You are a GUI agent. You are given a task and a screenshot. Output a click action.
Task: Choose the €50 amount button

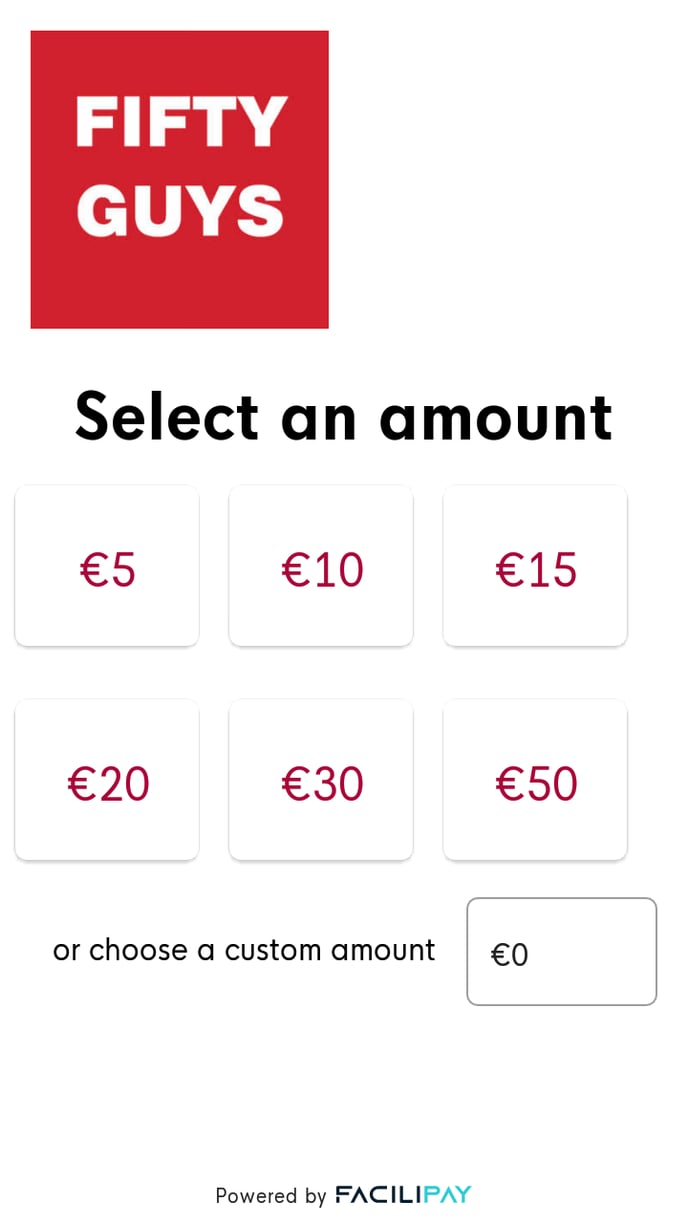click(x=535, y=781)
